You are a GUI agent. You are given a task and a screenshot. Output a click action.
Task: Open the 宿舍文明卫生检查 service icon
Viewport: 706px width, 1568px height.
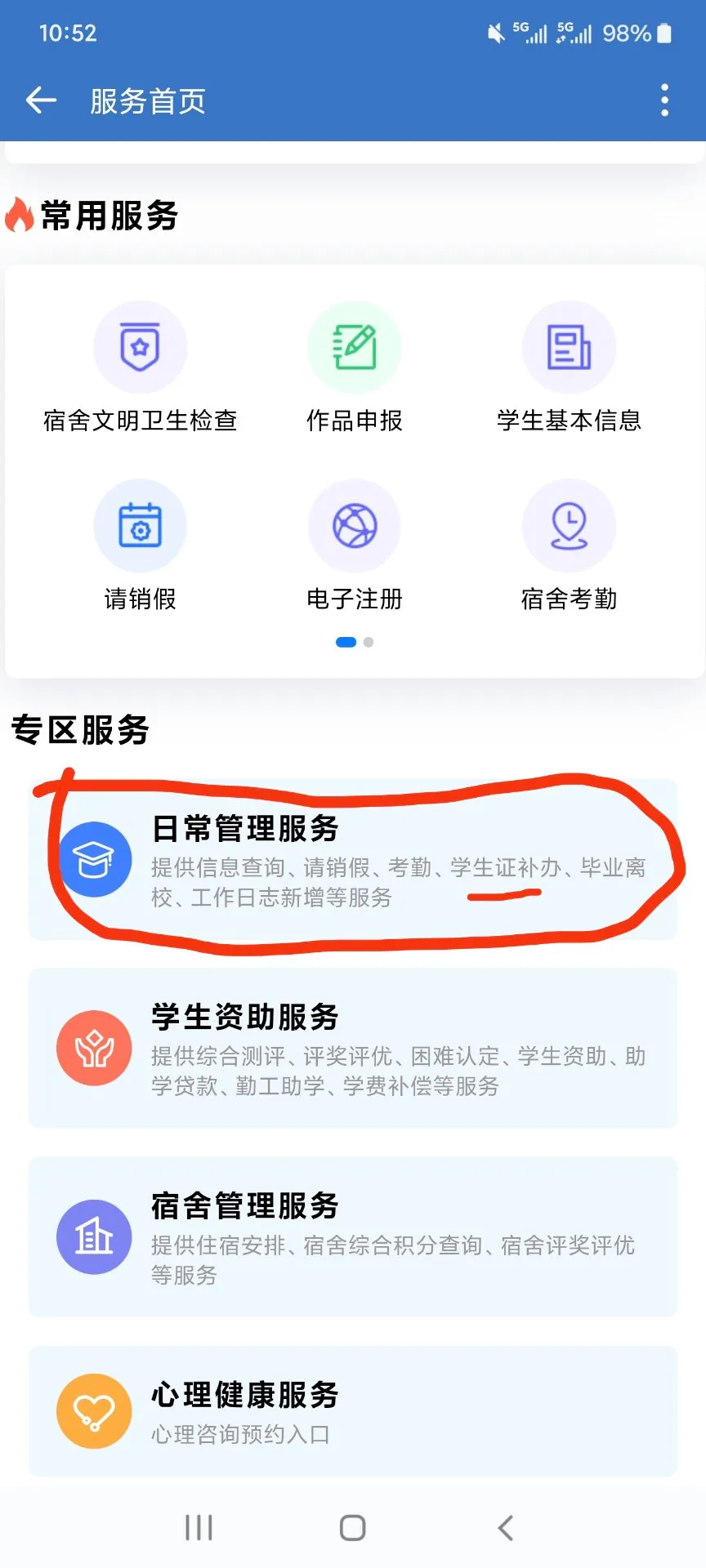[x=140, y=346]
